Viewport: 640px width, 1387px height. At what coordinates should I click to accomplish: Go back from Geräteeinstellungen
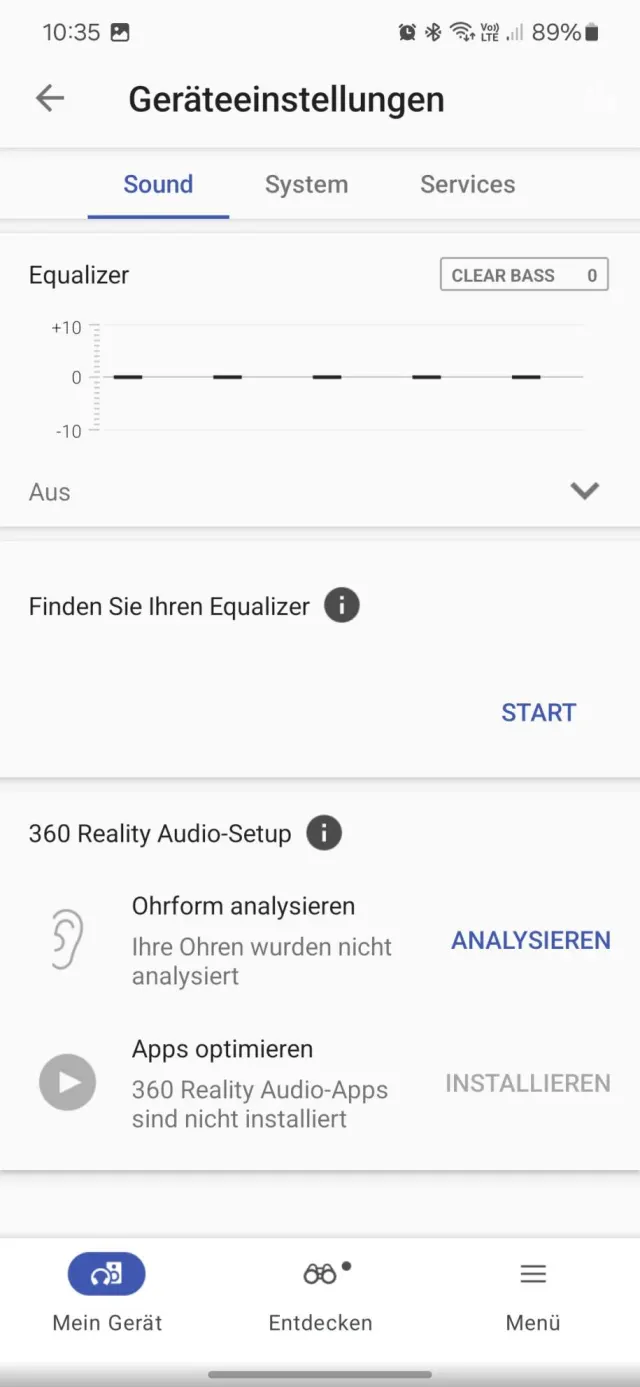tap(49, 98)
